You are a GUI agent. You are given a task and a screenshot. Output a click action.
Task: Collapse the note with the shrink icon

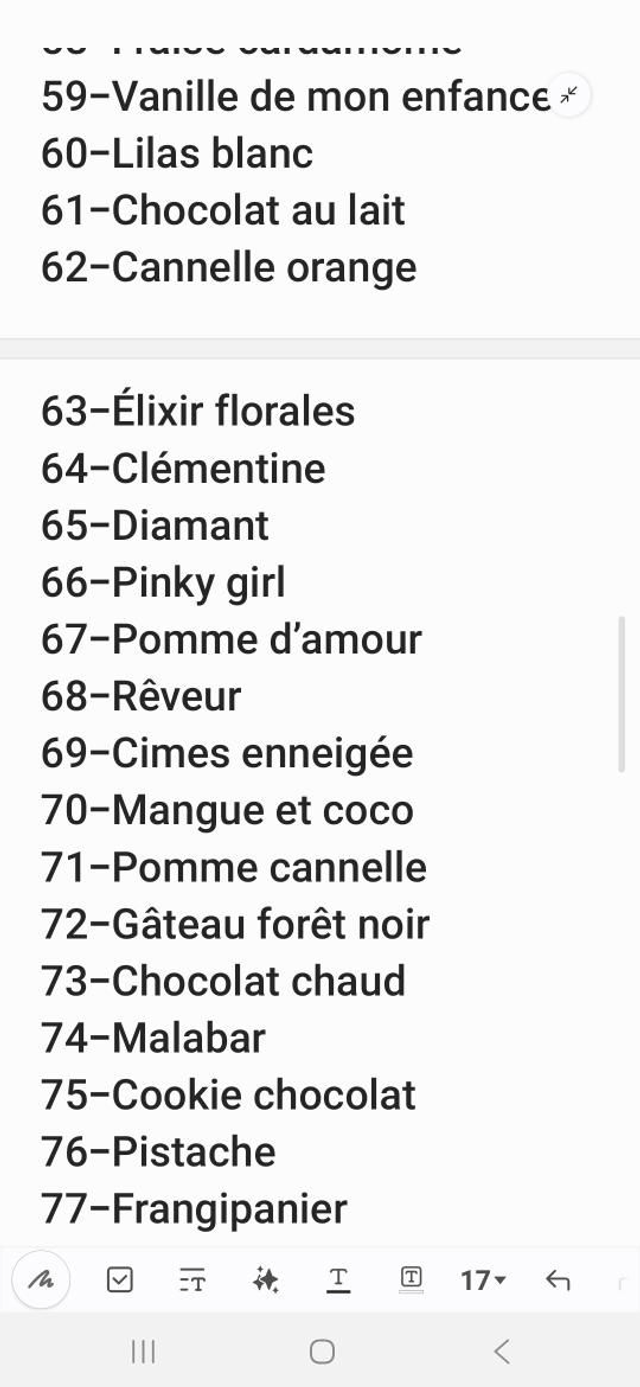coord(570,96)
